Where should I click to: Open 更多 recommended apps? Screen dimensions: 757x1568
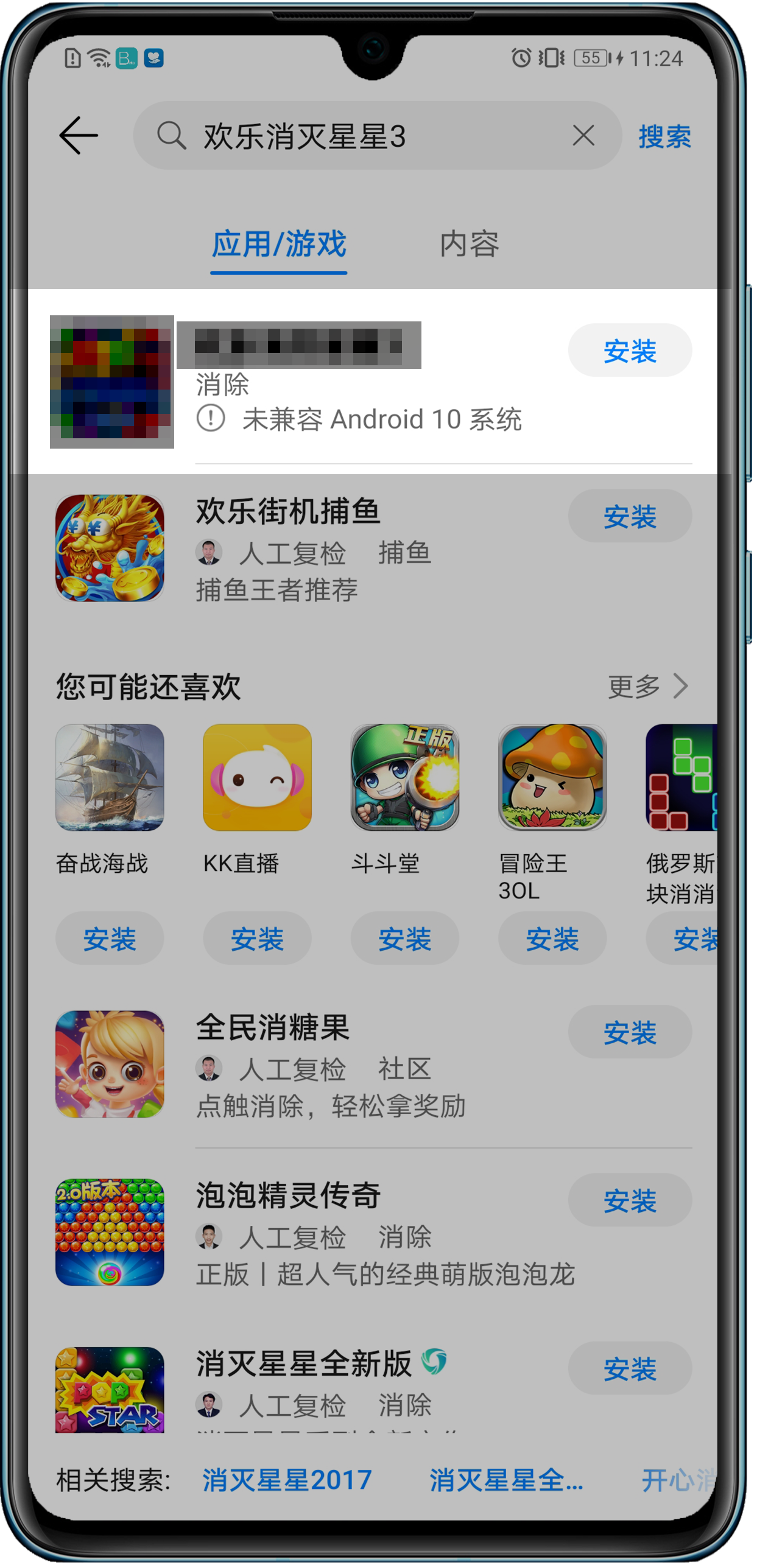click(x=648, y=687)
